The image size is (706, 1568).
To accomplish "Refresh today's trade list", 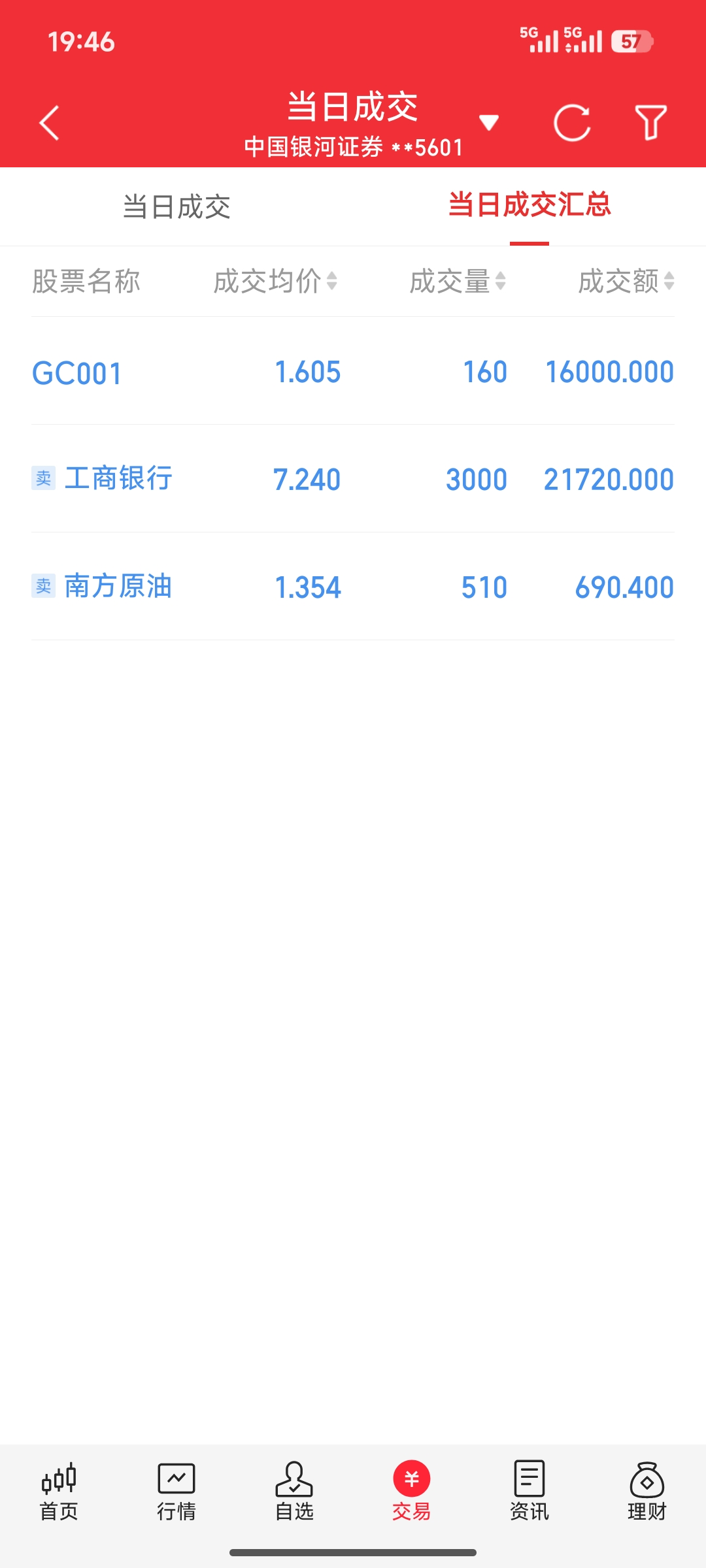I will [572, 122].
